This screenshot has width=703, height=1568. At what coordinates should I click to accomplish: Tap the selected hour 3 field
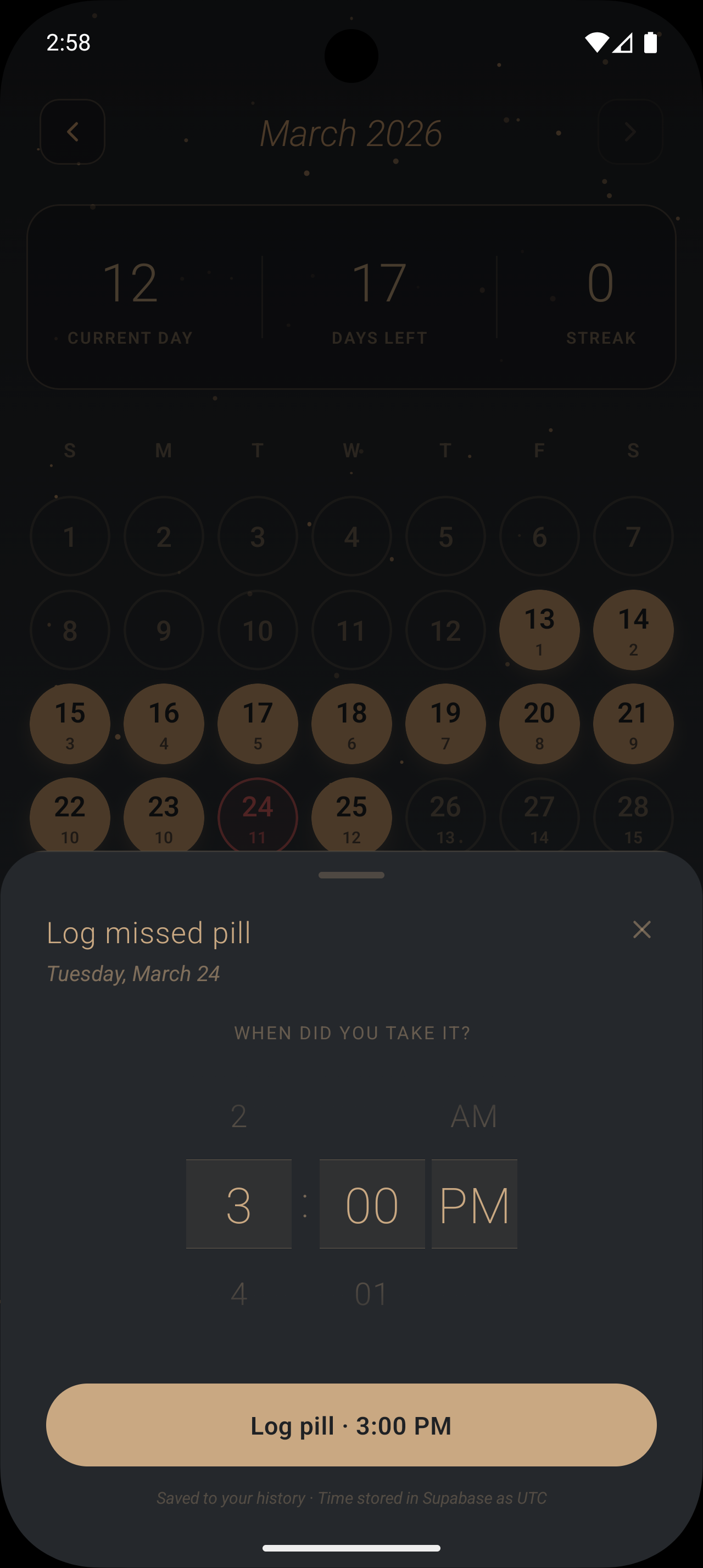238,1204
